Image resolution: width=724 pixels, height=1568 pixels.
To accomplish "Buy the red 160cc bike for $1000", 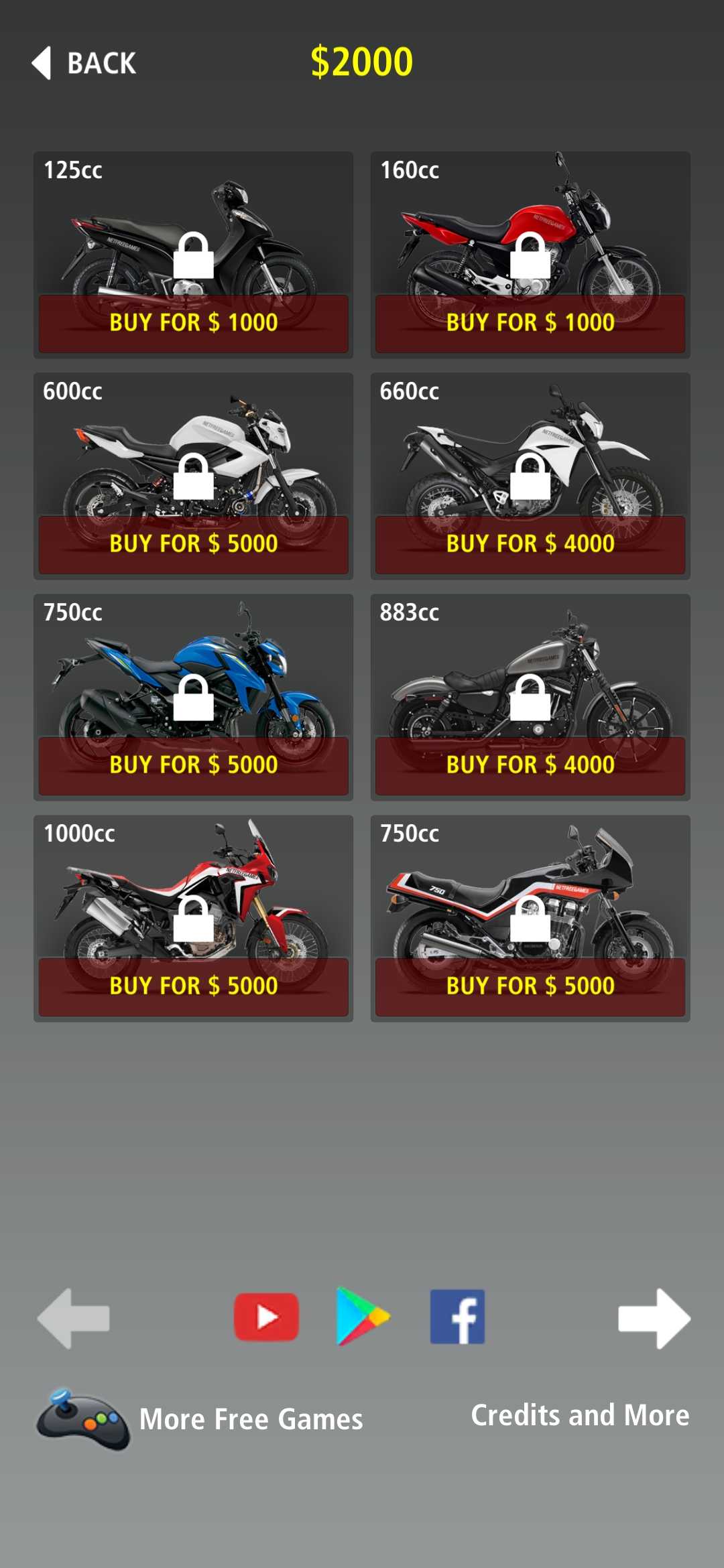I will [x=530, y=323].
